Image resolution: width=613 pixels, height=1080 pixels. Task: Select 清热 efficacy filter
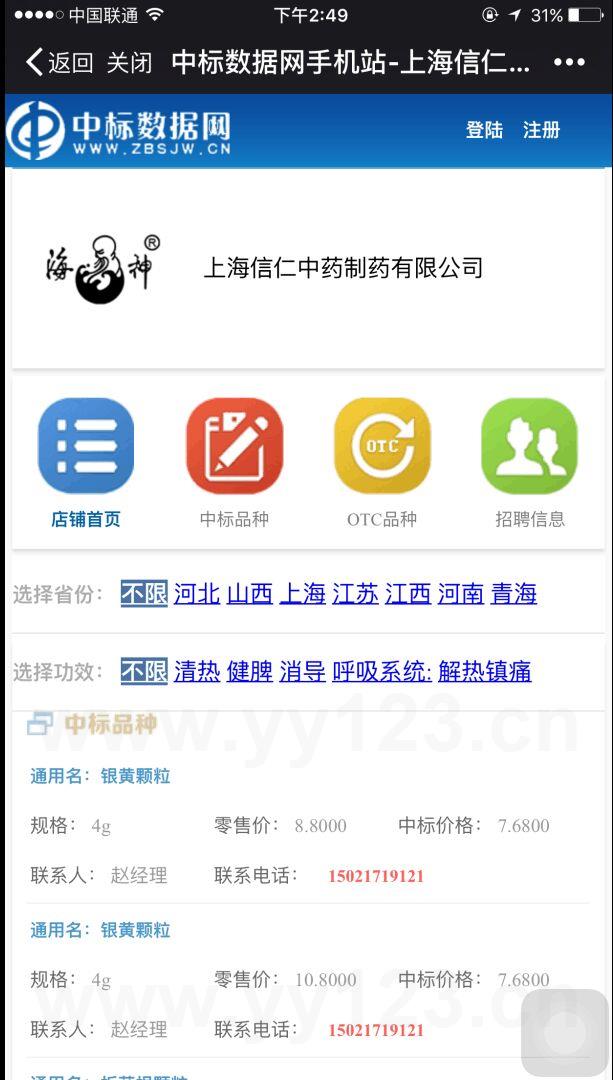(x=197, y=672)
